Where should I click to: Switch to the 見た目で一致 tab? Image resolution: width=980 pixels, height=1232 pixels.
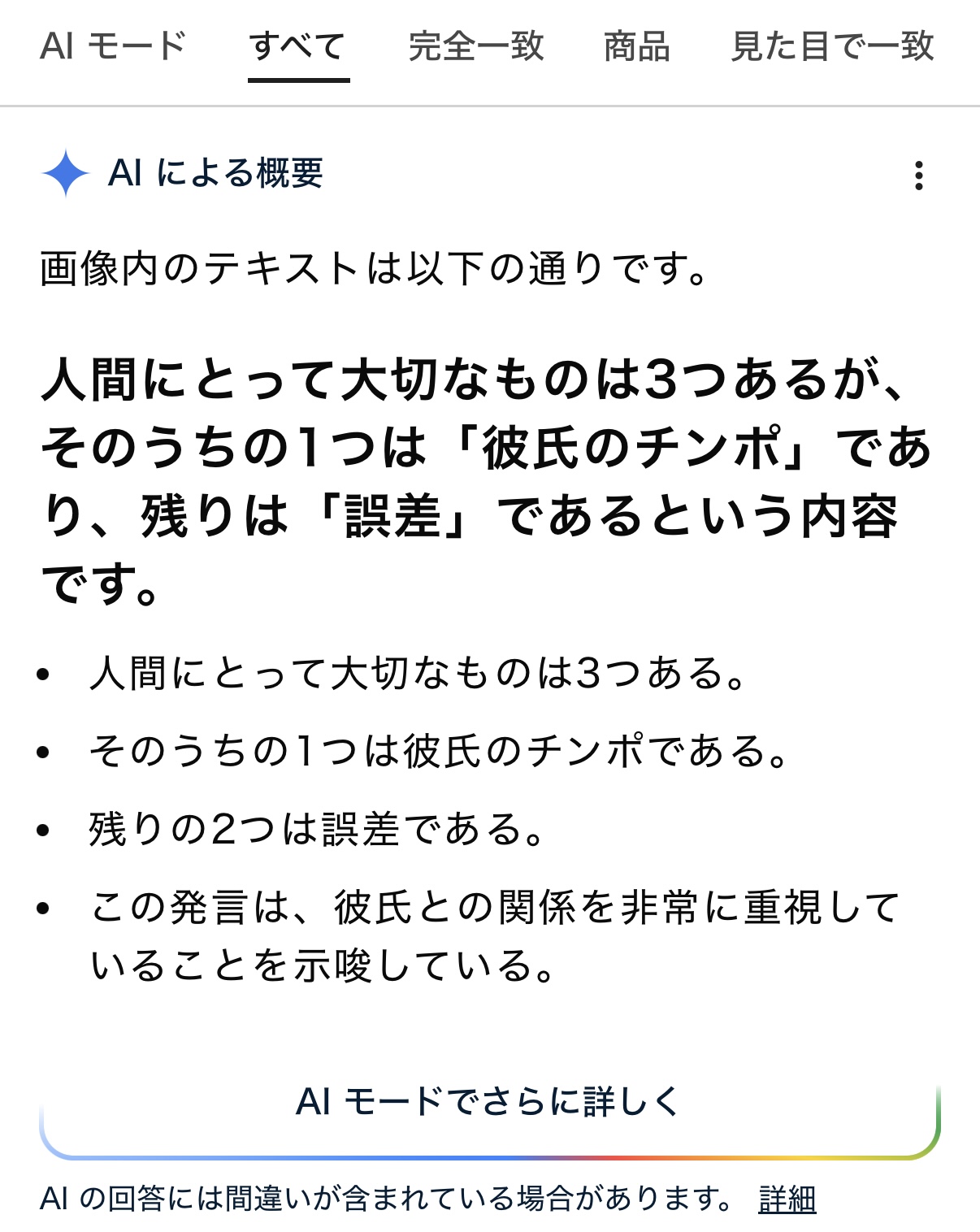tap(832, 46)
